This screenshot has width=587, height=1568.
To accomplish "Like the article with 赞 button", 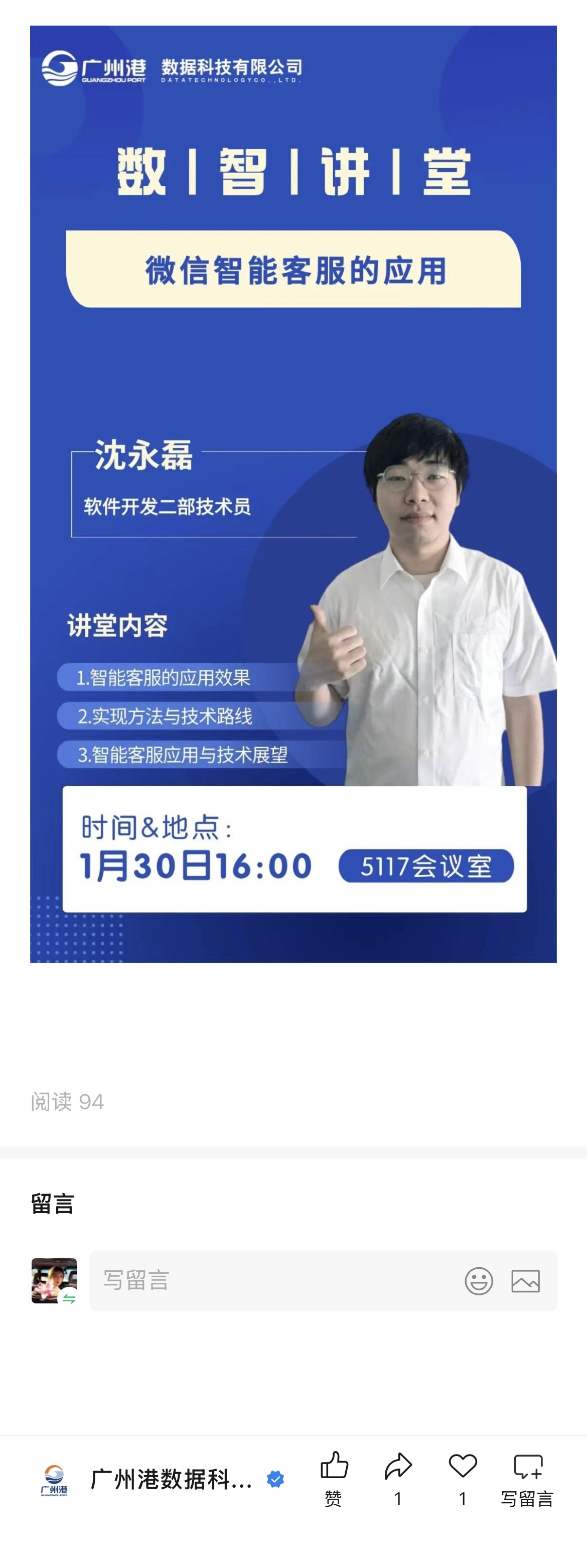I will click(x=333, y=1478).
